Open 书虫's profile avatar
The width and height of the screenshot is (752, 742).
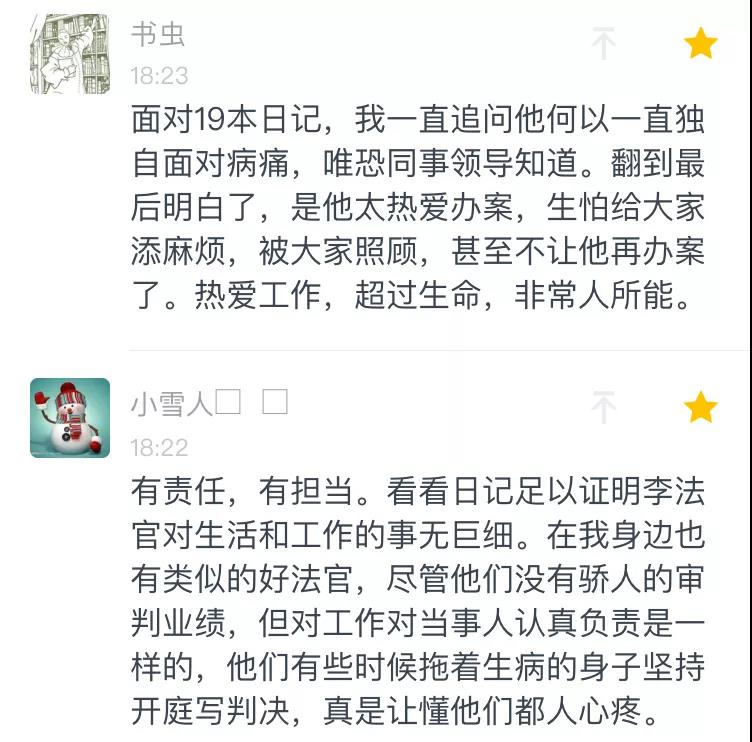(70, 54)
